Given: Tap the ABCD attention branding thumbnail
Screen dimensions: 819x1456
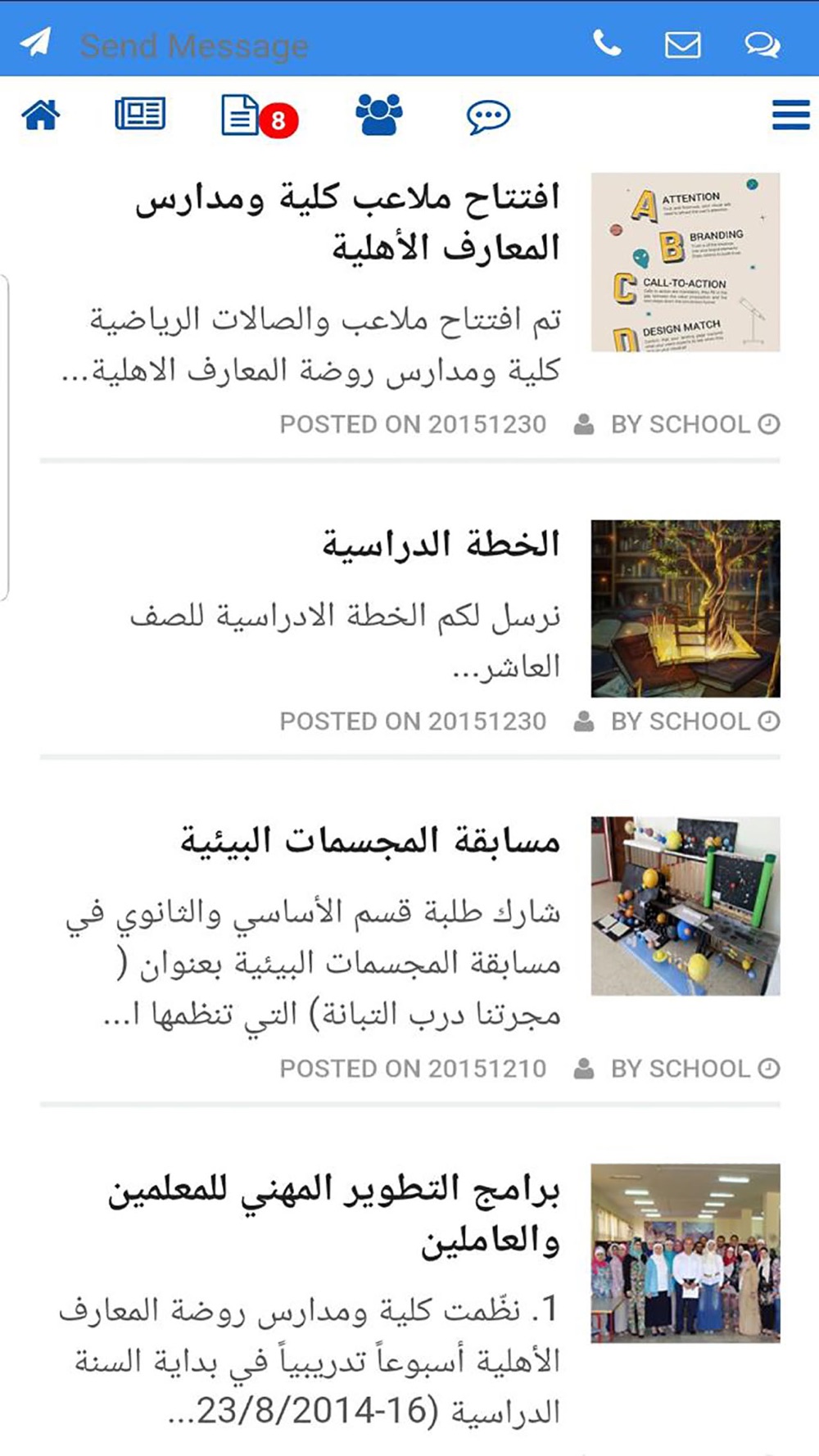Looking at the screenshot, I should point(686,262).
